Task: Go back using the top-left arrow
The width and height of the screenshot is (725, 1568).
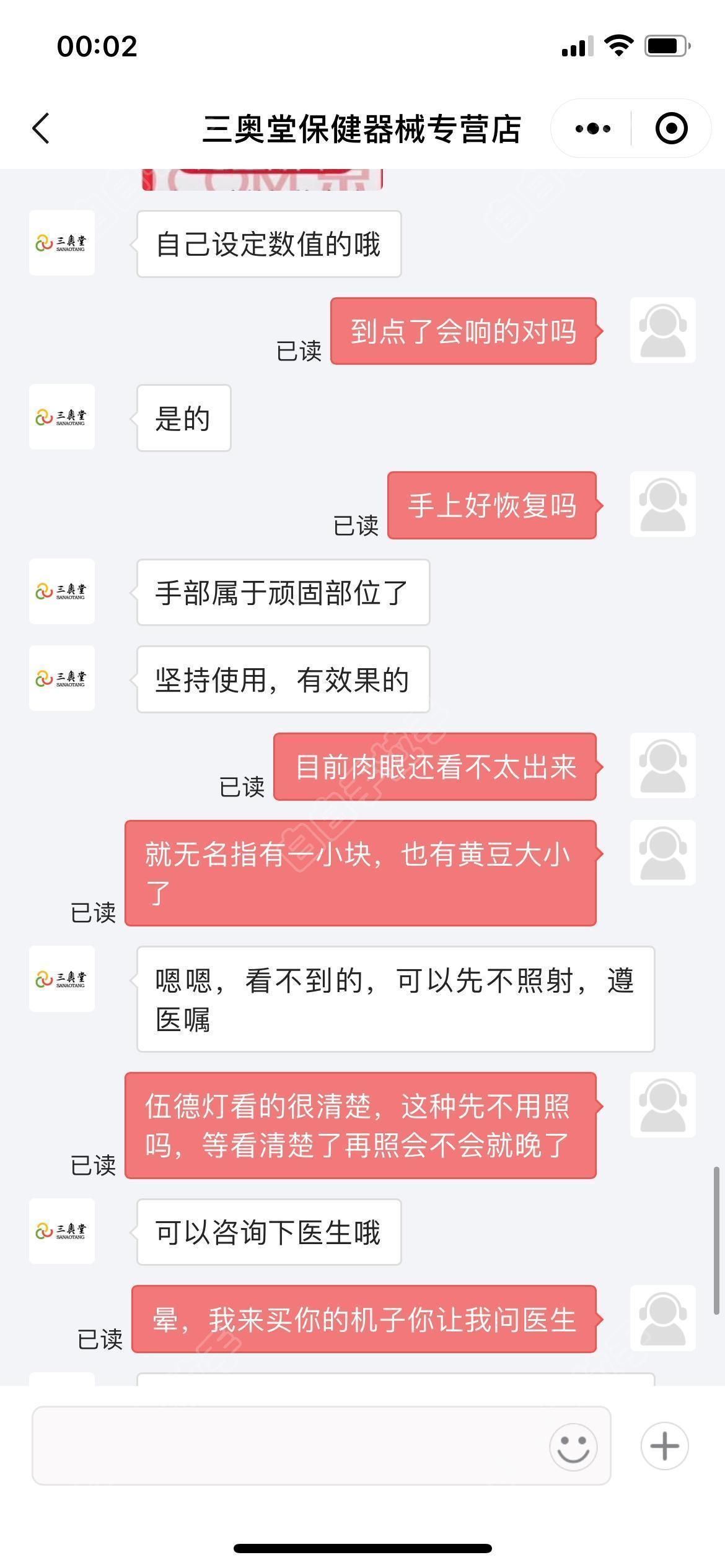Action: (x=41, y=128)
